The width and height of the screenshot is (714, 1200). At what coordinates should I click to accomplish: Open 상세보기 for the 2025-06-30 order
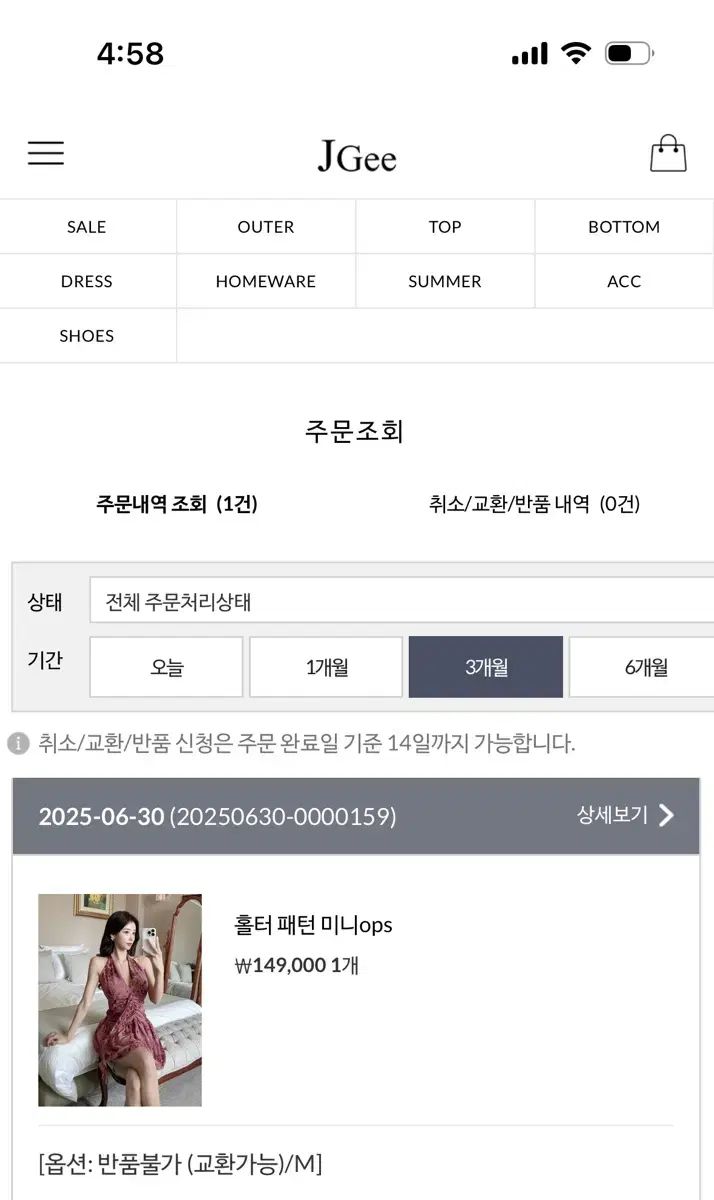(626, 815)
